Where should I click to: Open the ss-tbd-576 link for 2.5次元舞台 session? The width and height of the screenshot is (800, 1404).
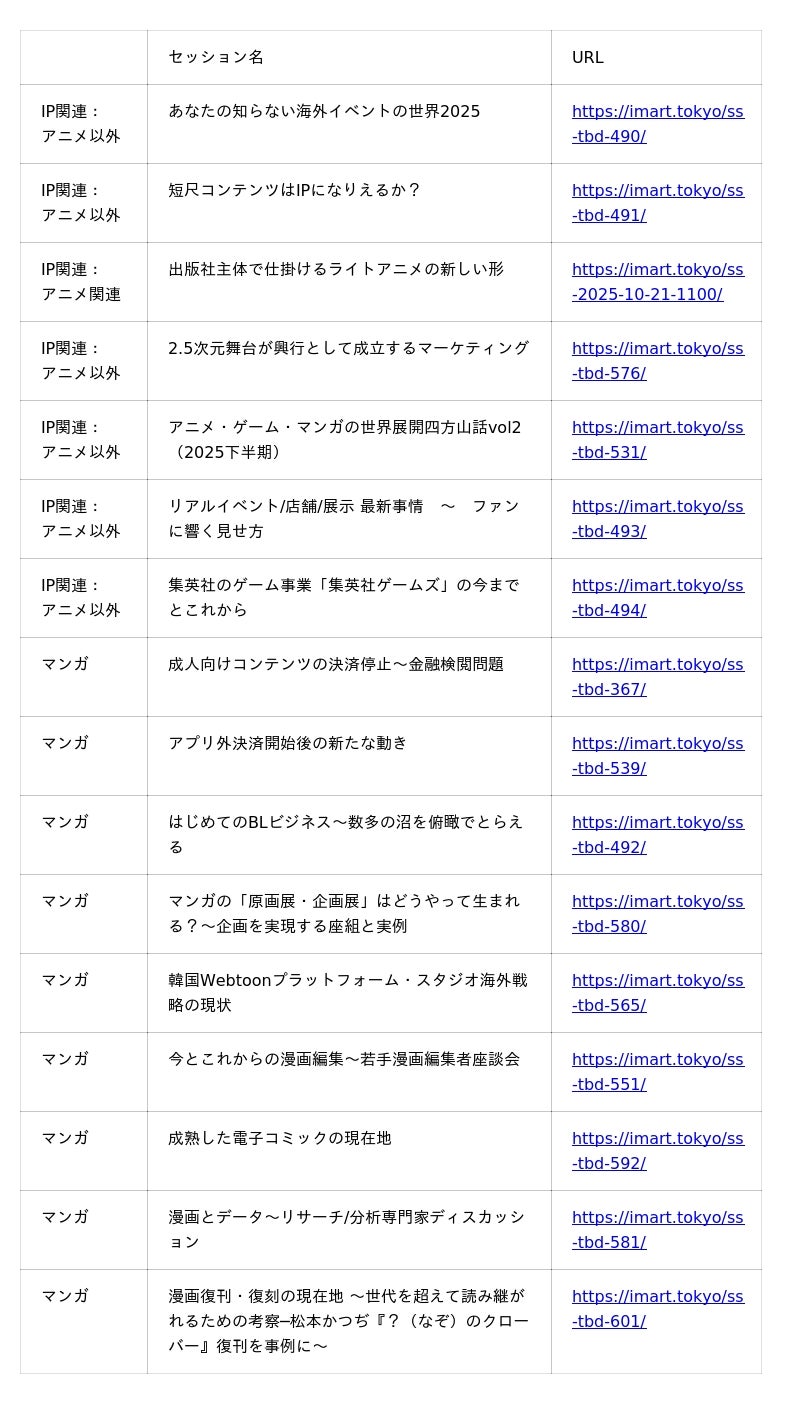pyautogui.click(x=657, y=349)
